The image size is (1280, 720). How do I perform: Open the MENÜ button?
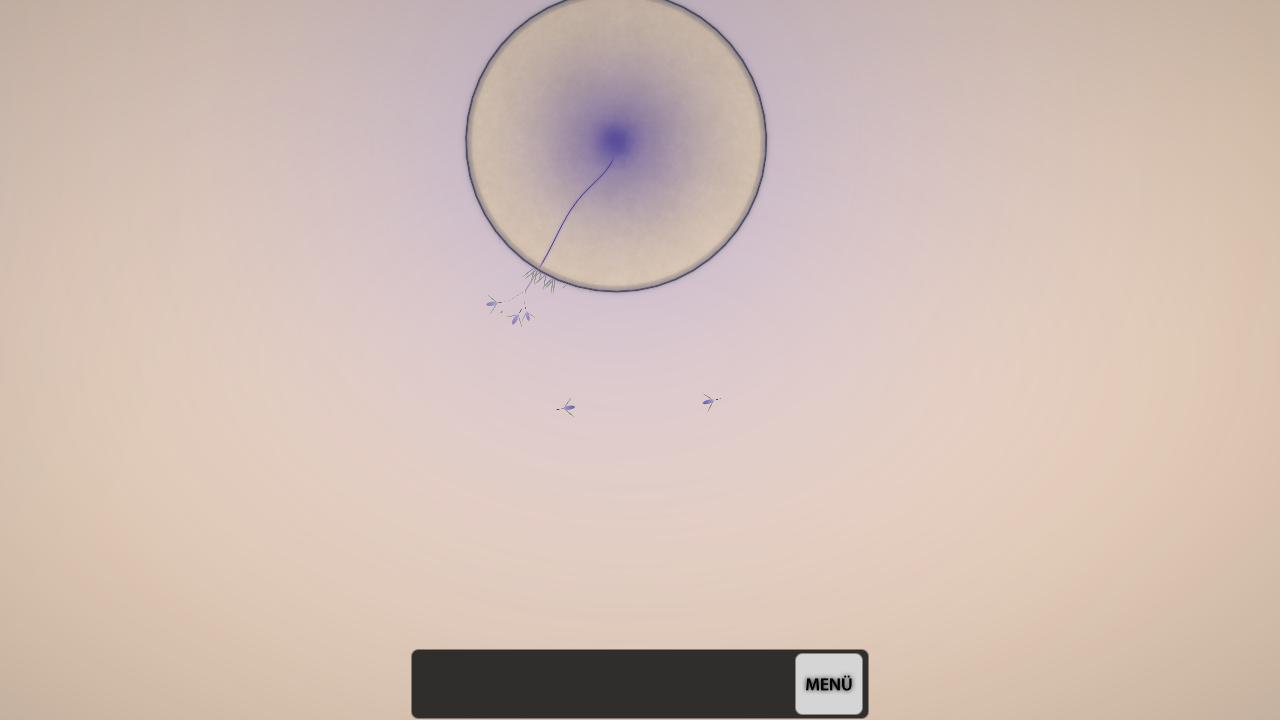(x=828, y=684)
